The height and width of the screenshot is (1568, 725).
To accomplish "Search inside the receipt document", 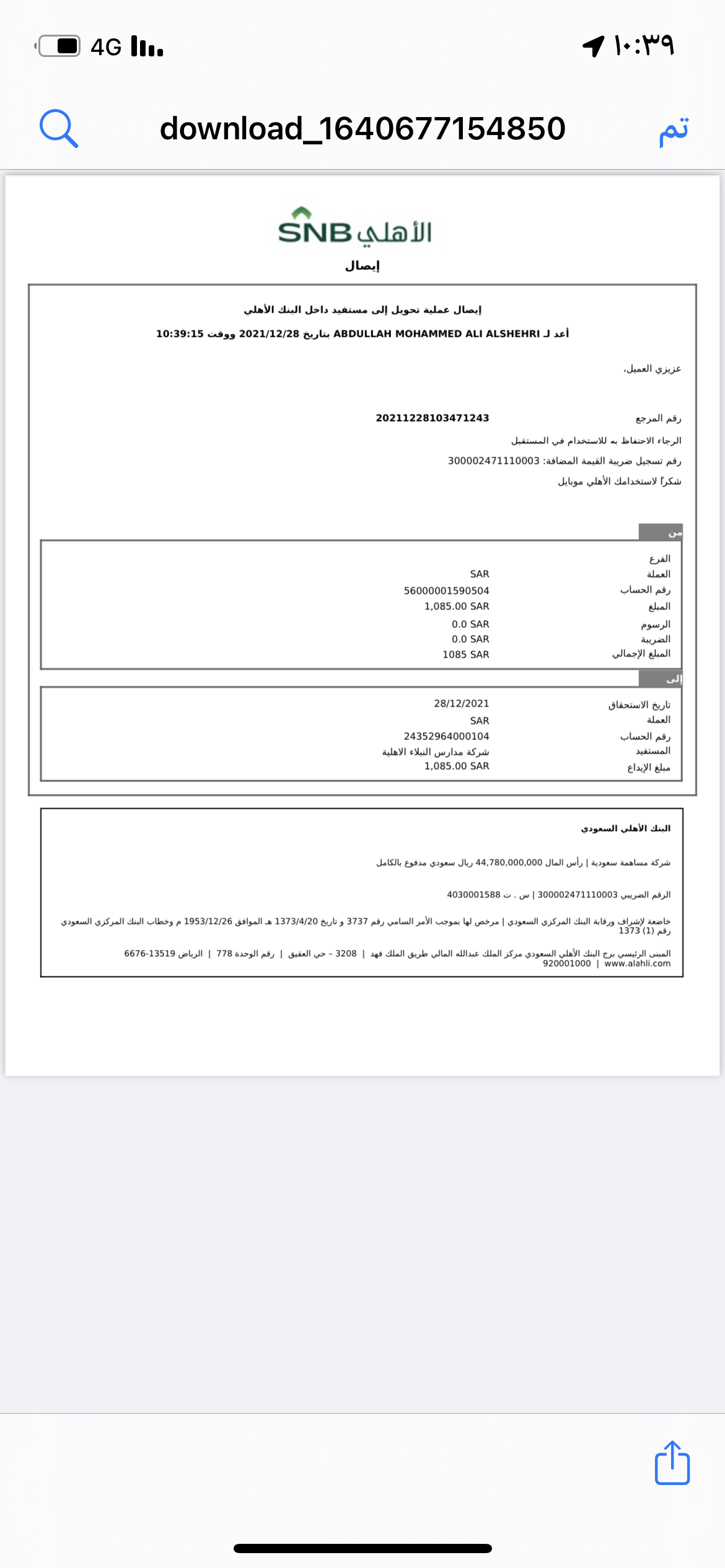I will (59, 128).
